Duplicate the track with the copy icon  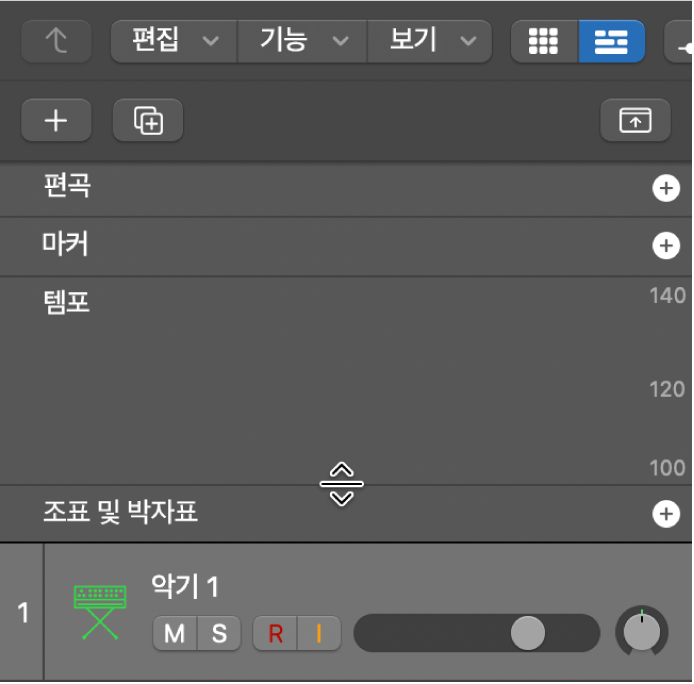[148, 121]
